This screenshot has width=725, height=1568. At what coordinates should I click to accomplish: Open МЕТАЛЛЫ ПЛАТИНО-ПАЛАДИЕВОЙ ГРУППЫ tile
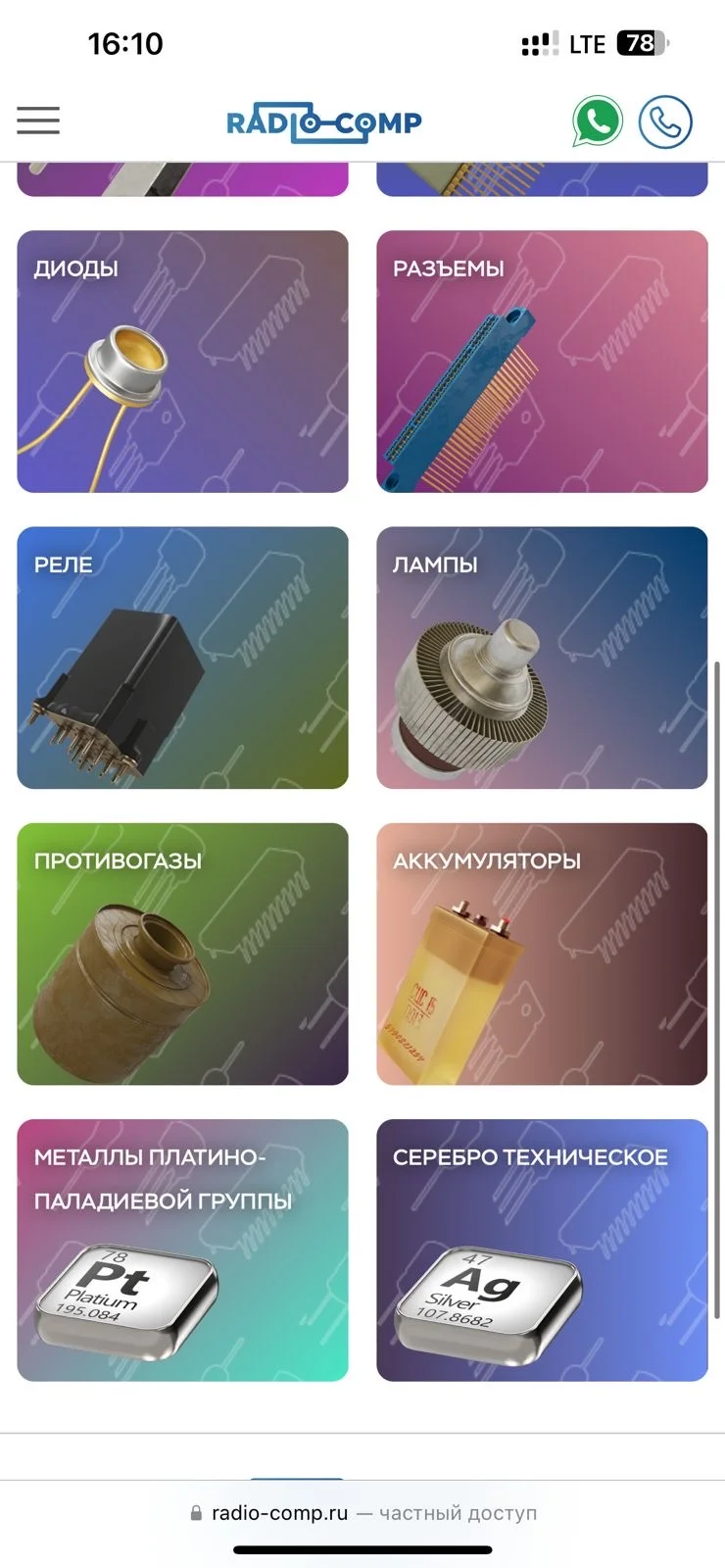(x=182, y=1250)
